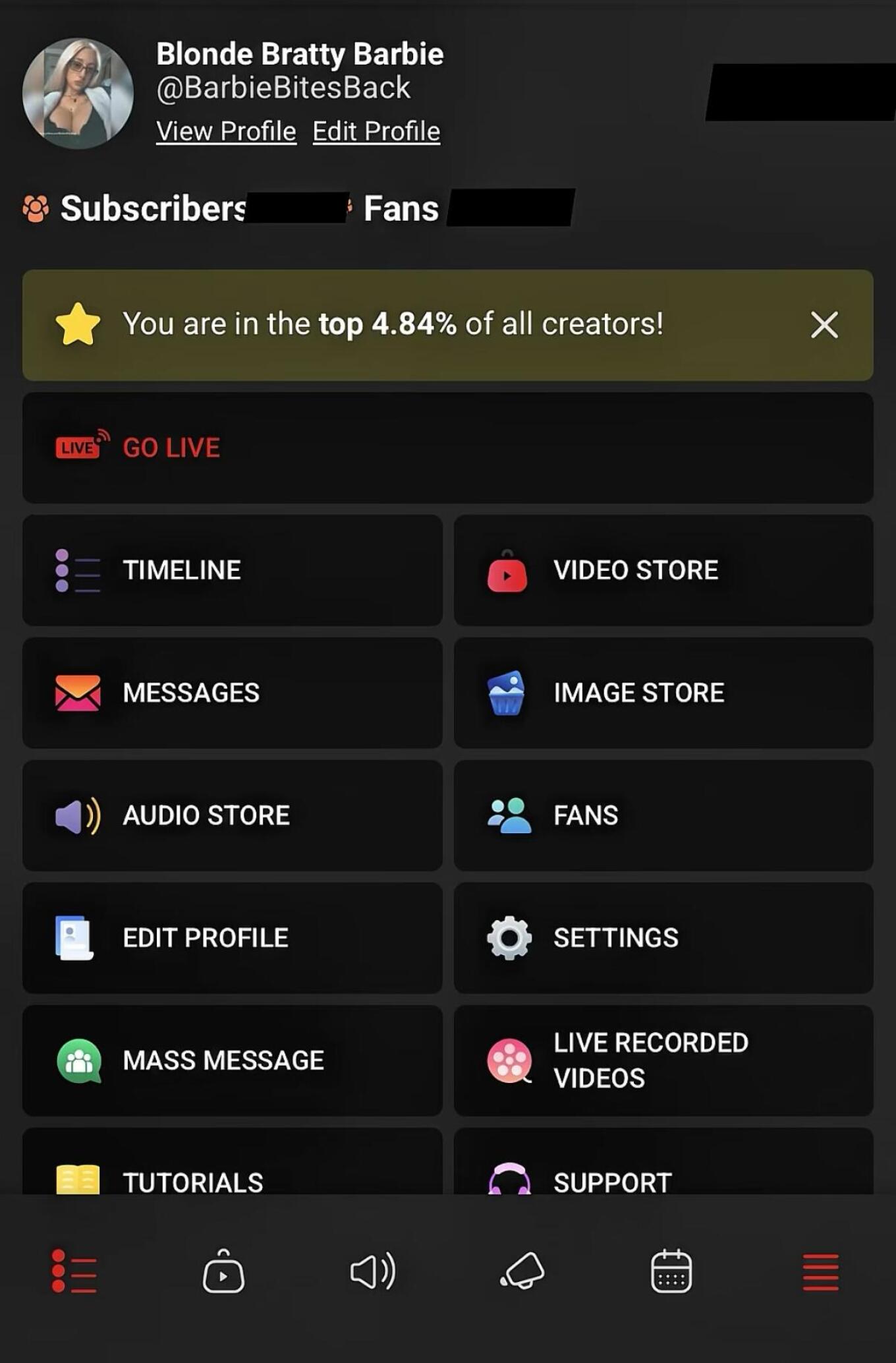Open the View Profile link
This screenshot has width=896, height=1363.
pyautogui.click(x=226, y=131)
